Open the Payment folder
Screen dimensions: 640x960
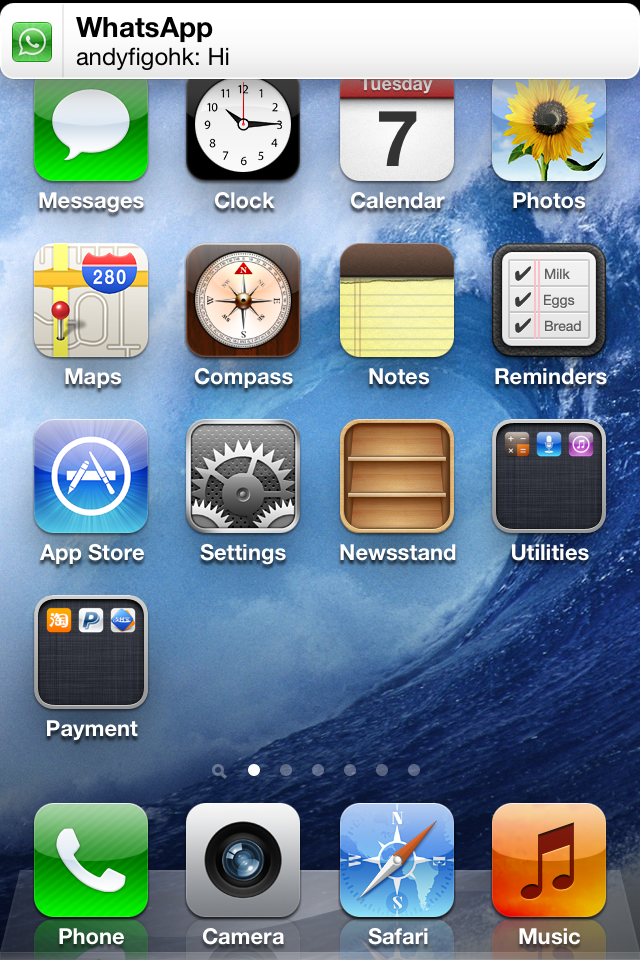point(91,653)
